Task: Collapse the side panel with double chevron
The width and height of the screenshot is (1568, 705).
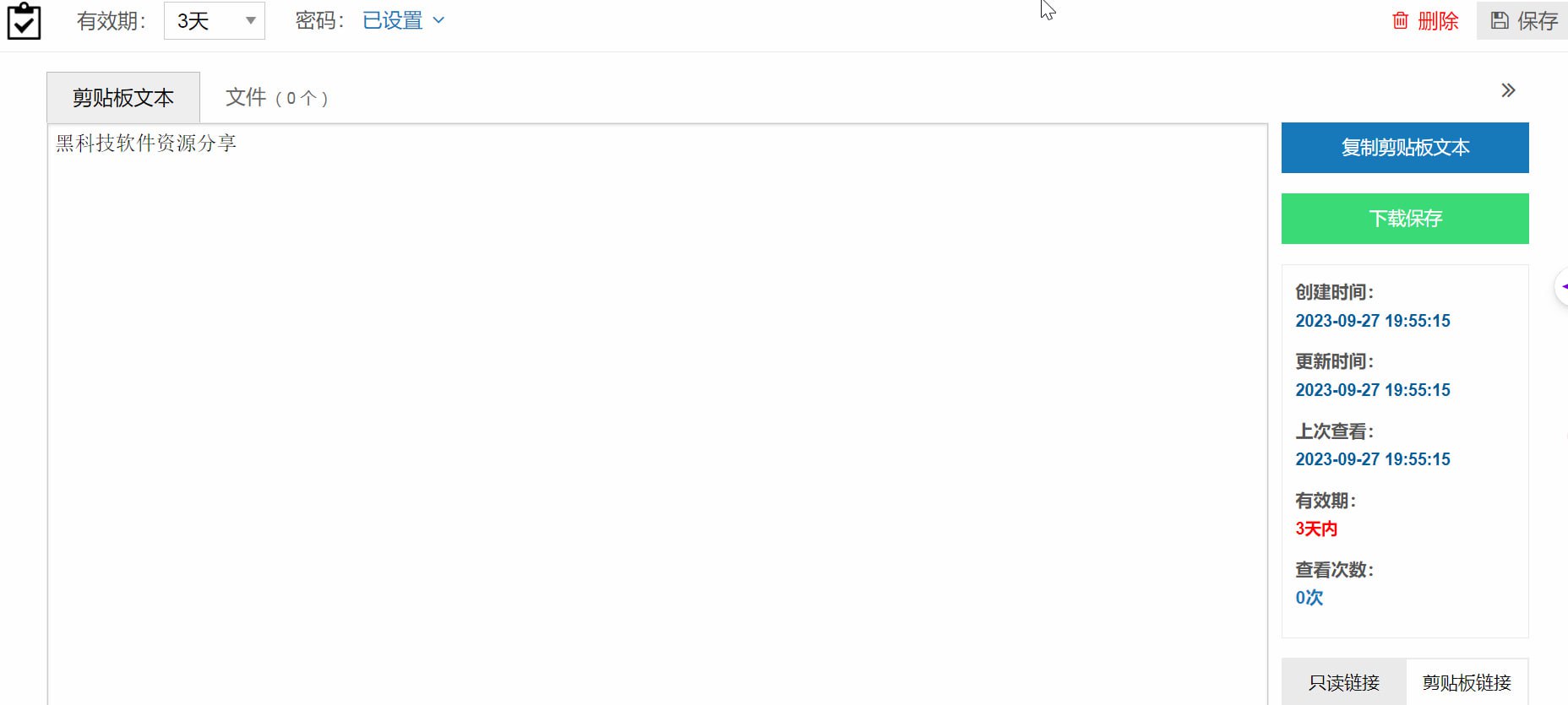Action: tap(1508, 90)
